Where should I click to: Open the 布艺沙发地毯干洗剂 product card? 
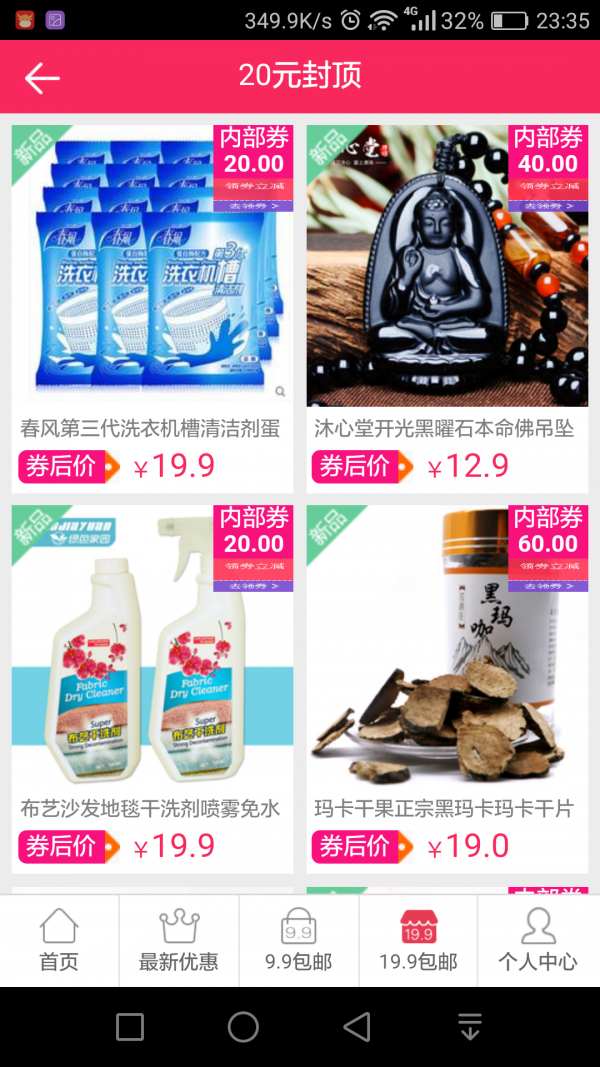(152, 680)
